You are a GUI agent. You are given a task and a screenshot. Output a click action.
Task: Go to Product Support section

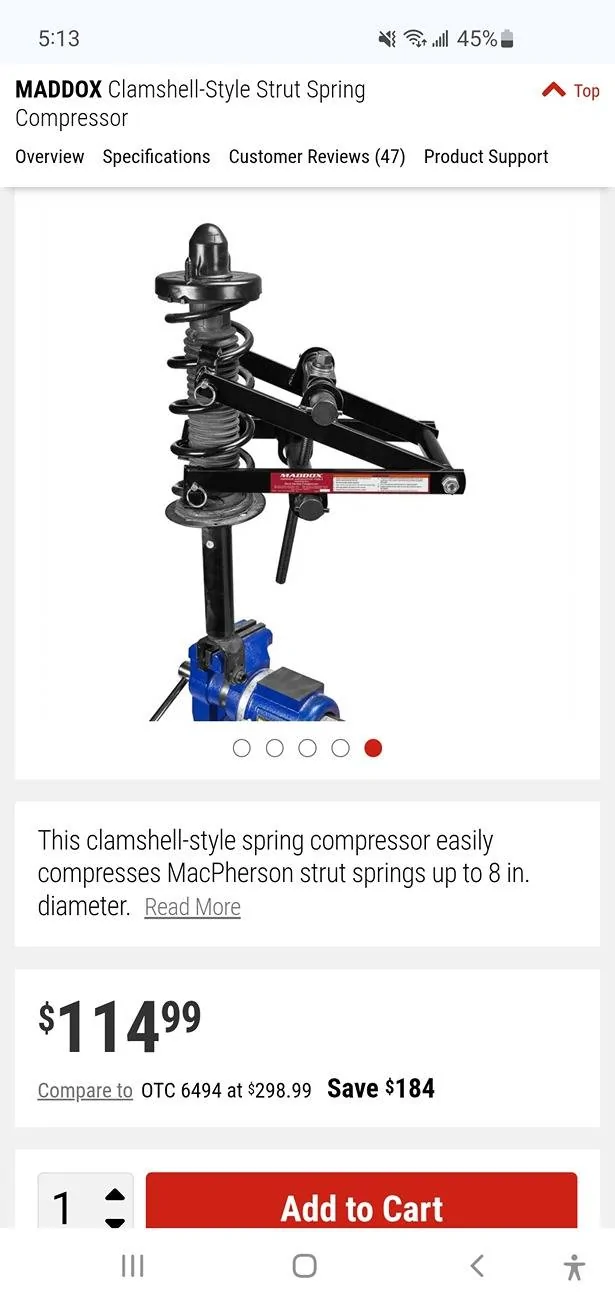tap(486, 157)
